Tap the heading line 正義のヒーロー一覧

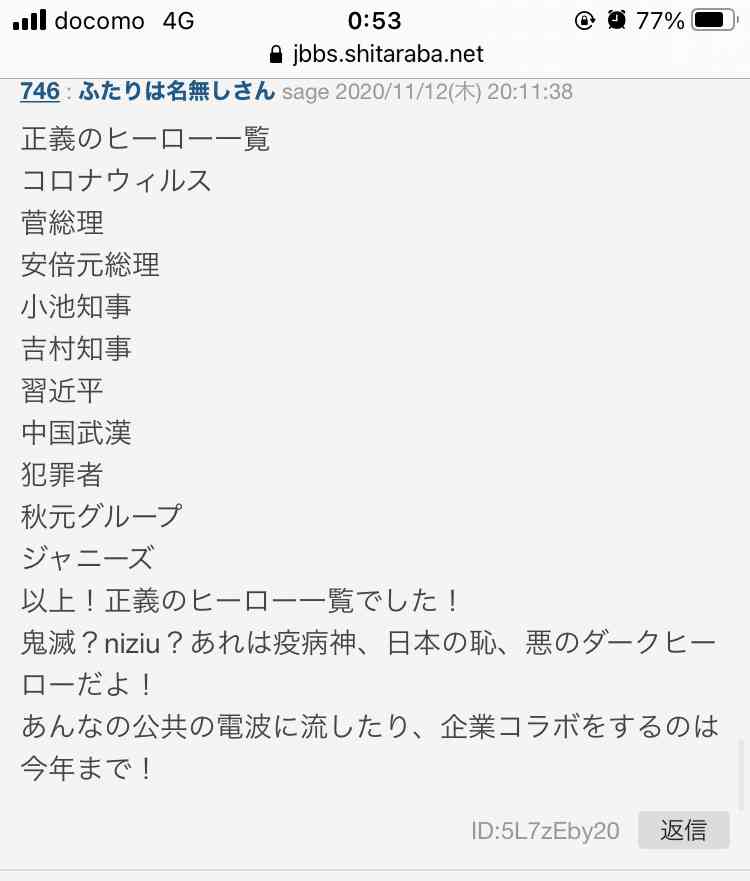click(x=144, y=139)
